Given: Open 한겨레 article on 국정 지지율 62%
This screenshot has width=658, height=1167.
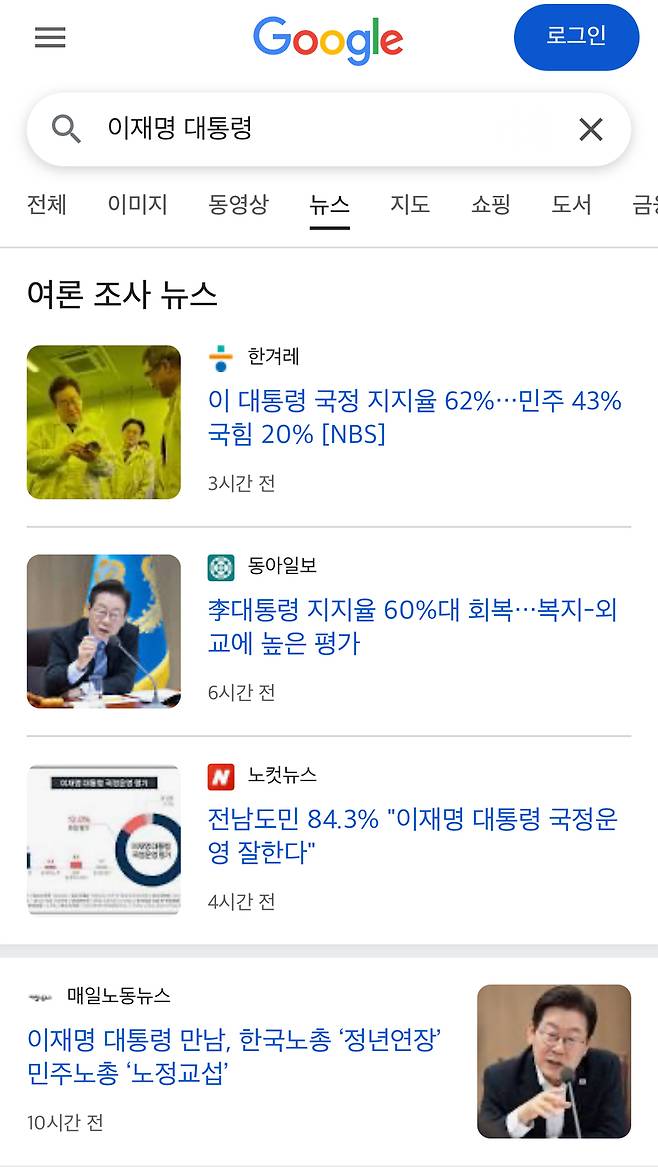Looking at the screenshot, I should 414,417.
